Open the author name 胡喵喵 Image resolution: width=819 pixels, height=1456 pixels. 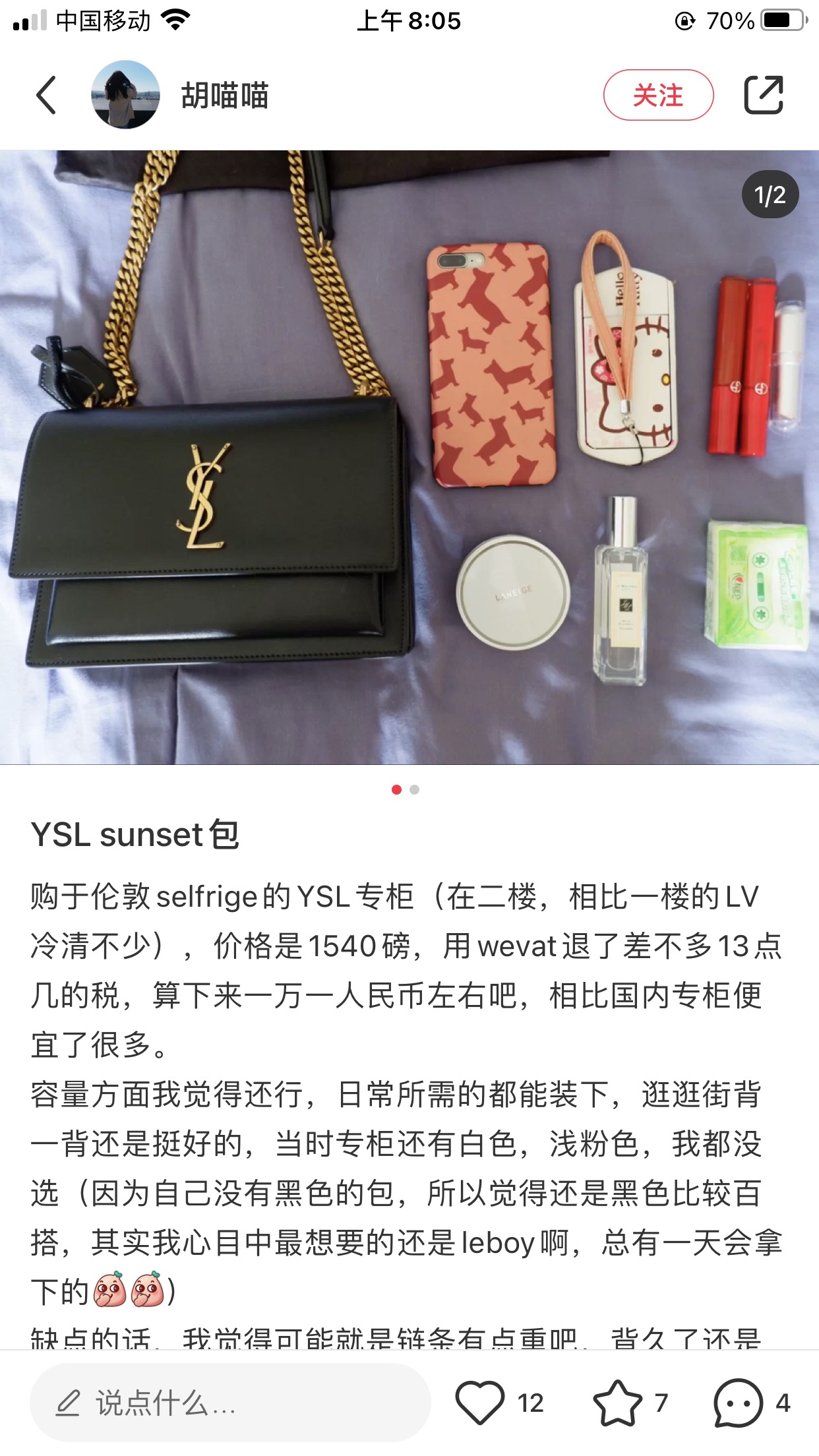[x=225, y=95]
